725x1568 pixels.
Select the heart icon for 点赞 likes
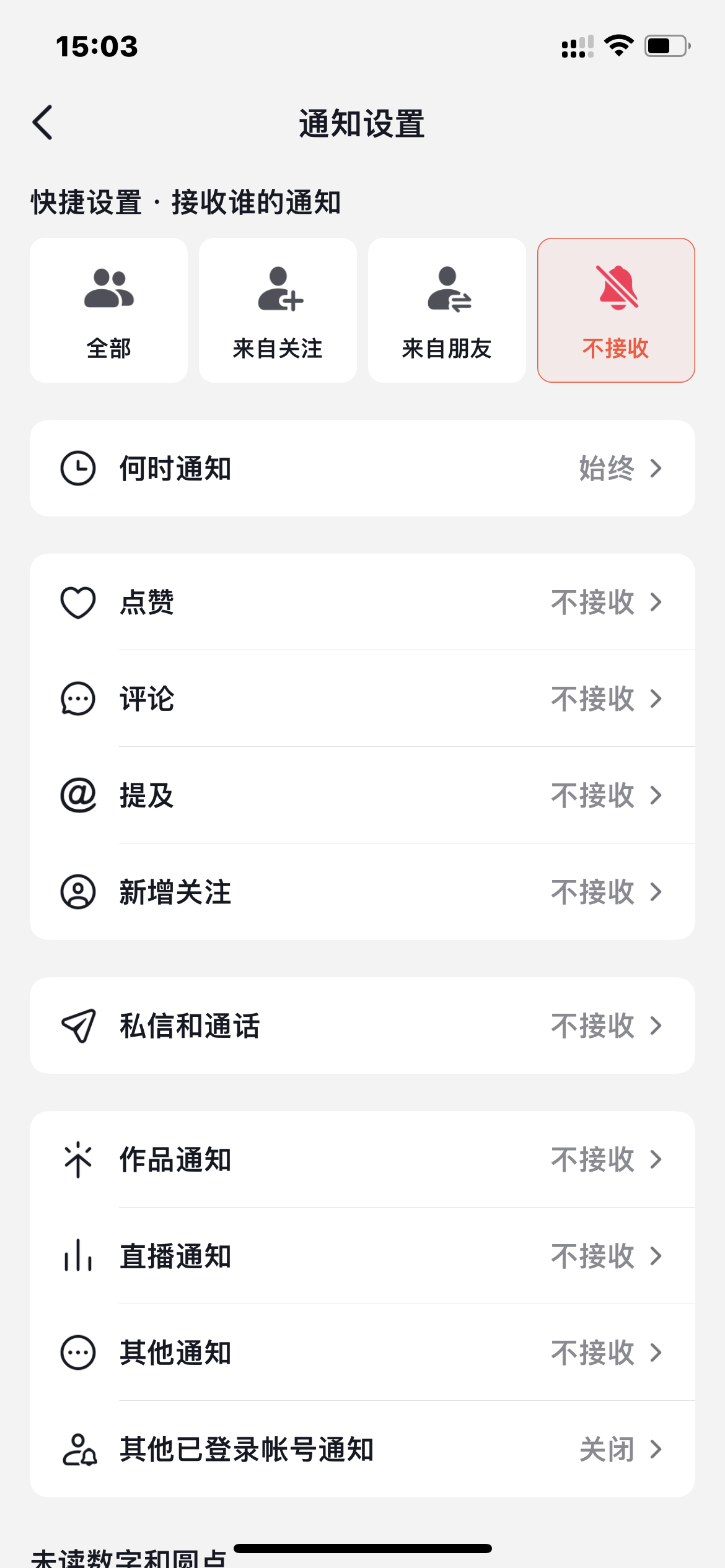click(77, 601)
